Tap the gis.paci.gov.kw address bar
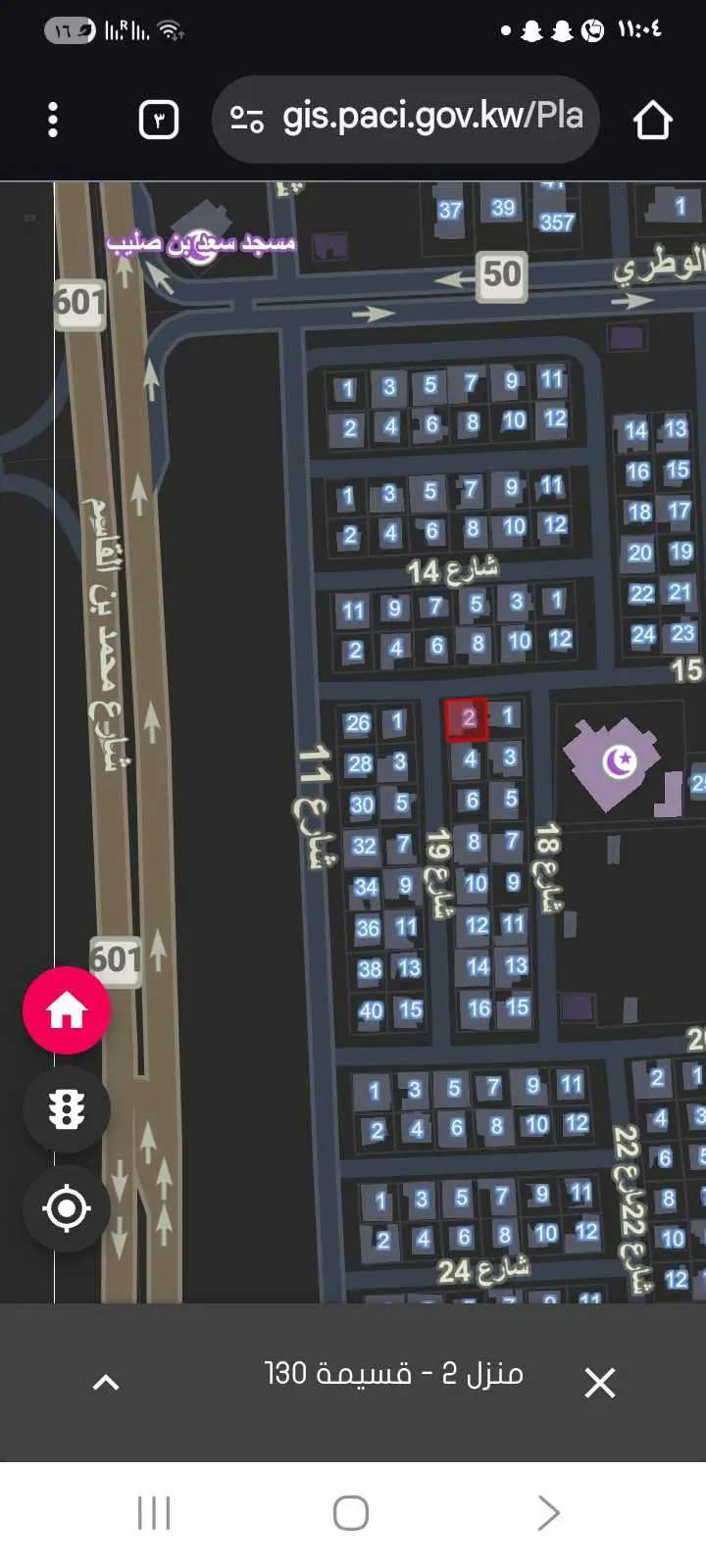This screenshot has height=1568, width=706. click(x=431, y=119)
